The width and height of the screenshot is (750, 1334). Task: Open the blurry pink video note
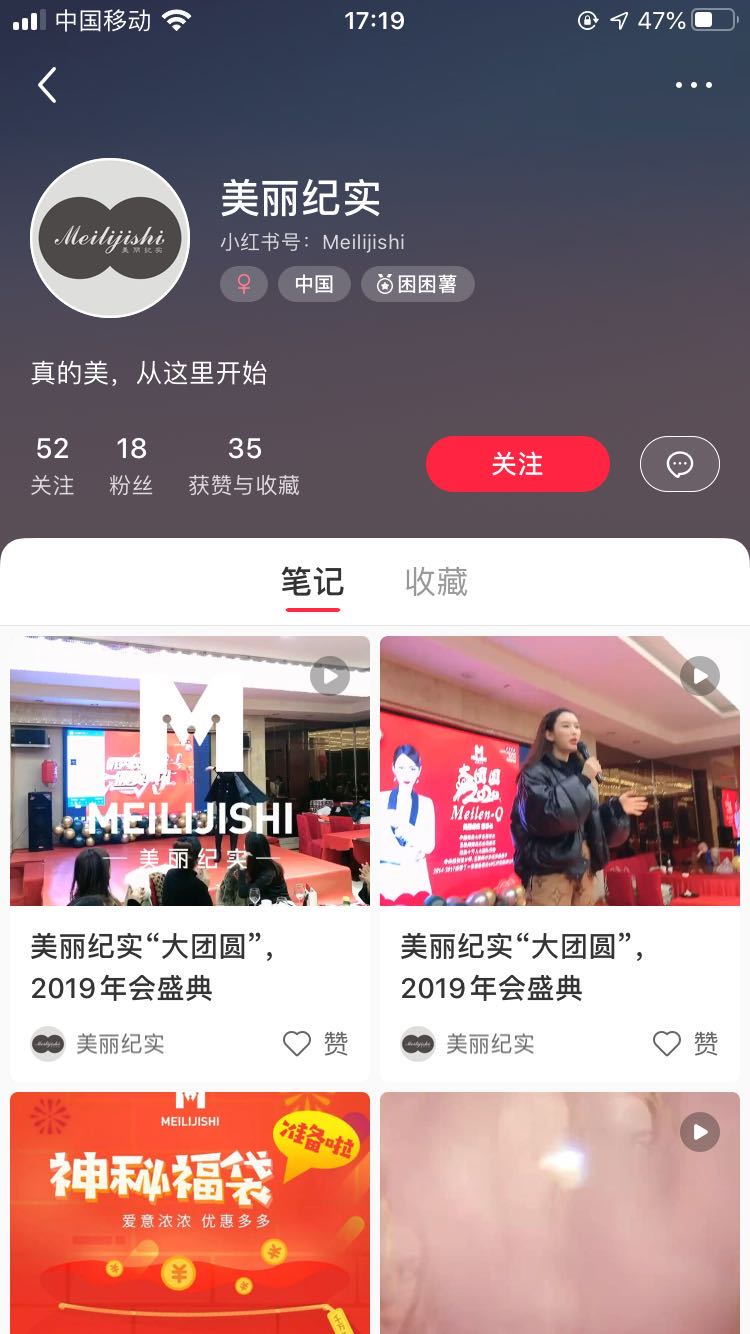pos(560,1212)
